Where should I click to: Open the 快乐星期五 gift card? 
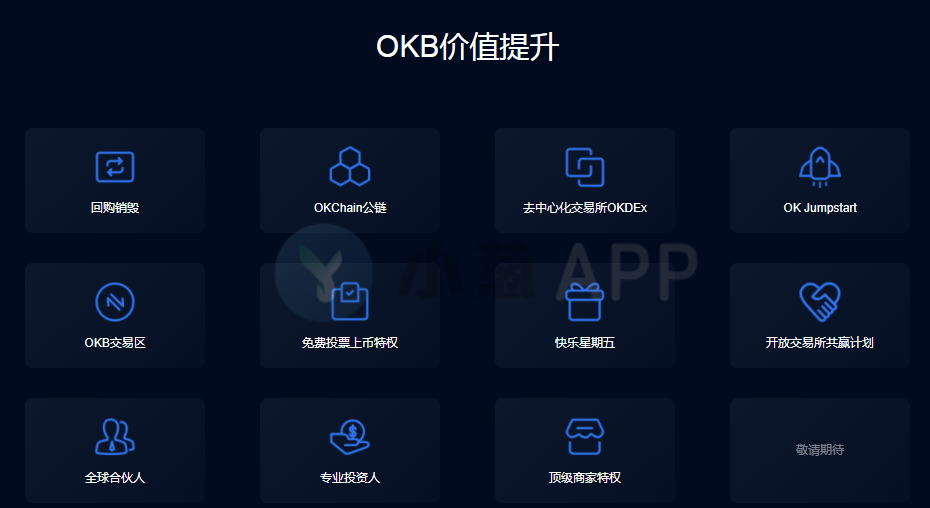585,316
